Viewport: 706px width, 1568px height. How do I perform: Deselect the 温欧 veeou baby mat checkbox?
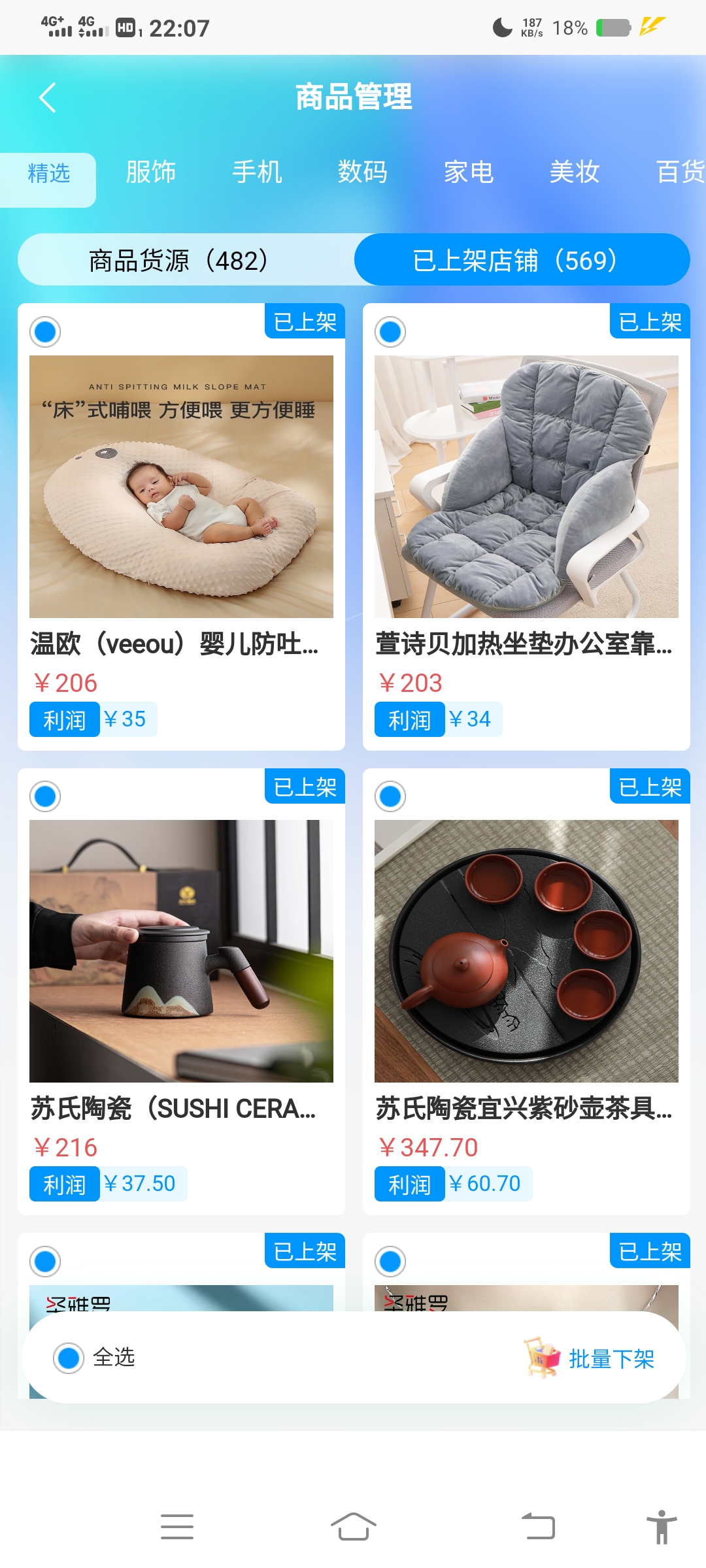pyautogui.click(x=45, y=332)
